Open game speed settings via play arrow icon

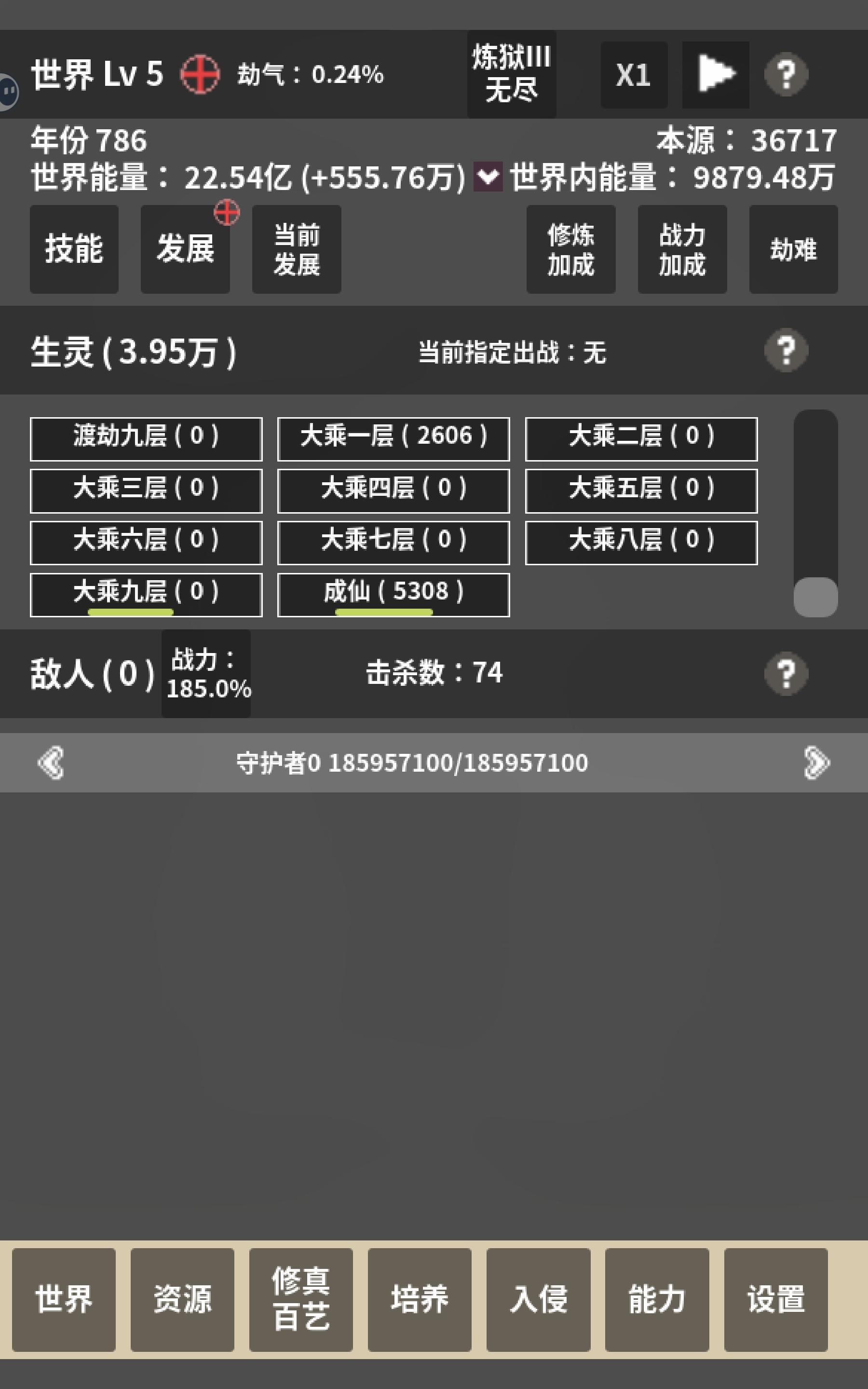tap(716, 73)
